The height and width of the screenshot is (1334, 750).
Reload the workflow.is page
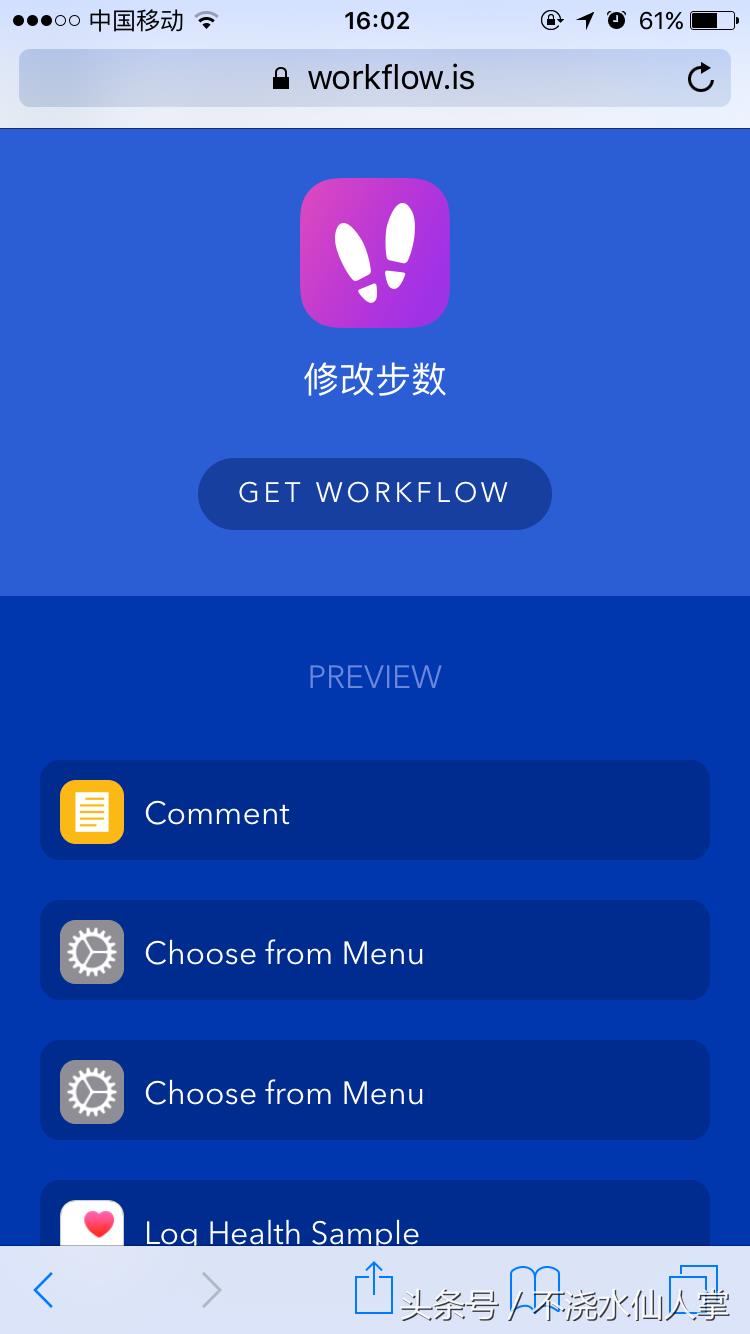701,78
